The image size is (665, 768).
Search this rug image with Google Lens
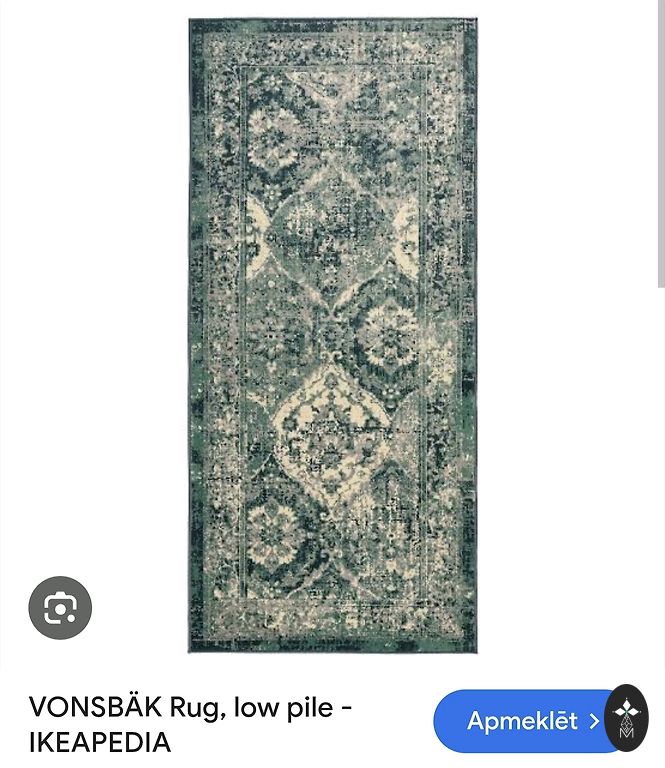[x=60, y=608]
